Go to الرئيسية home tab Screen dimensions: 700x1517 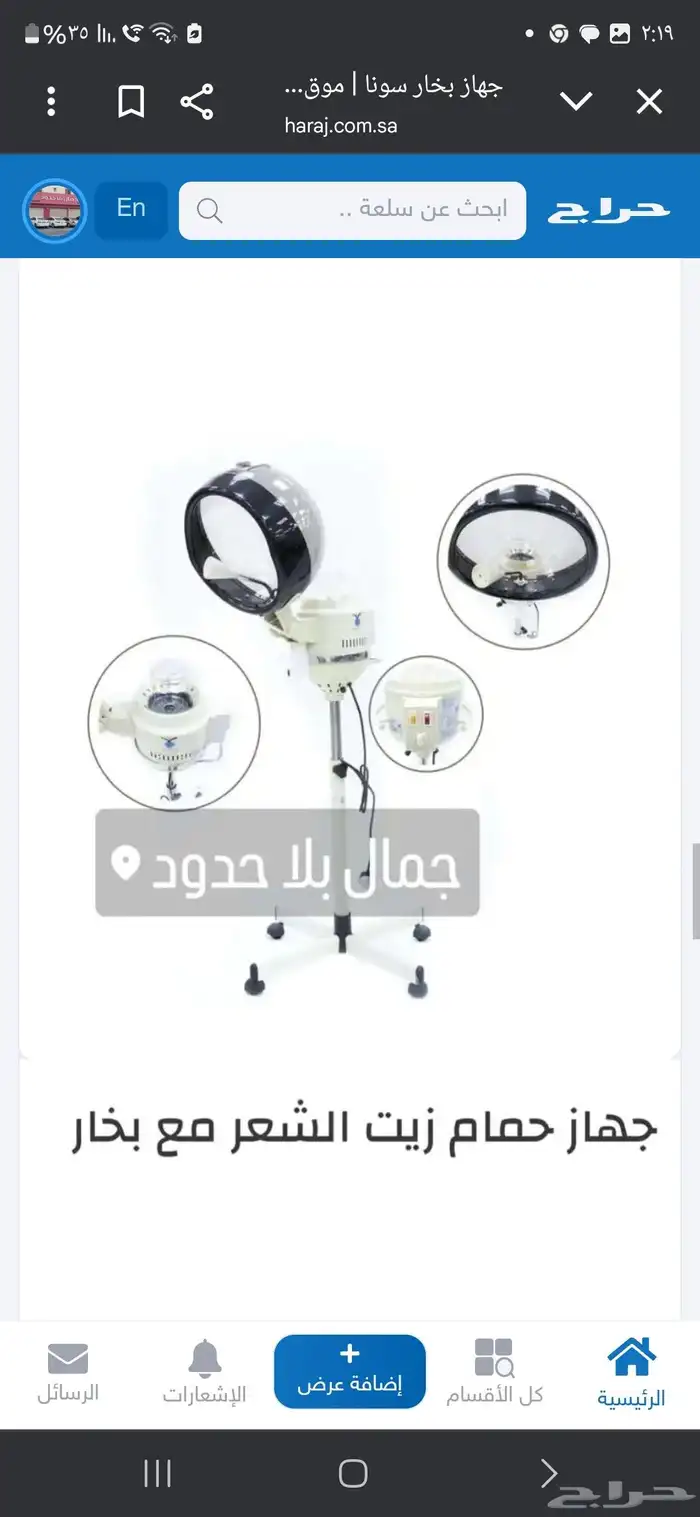click(631, 1373)
